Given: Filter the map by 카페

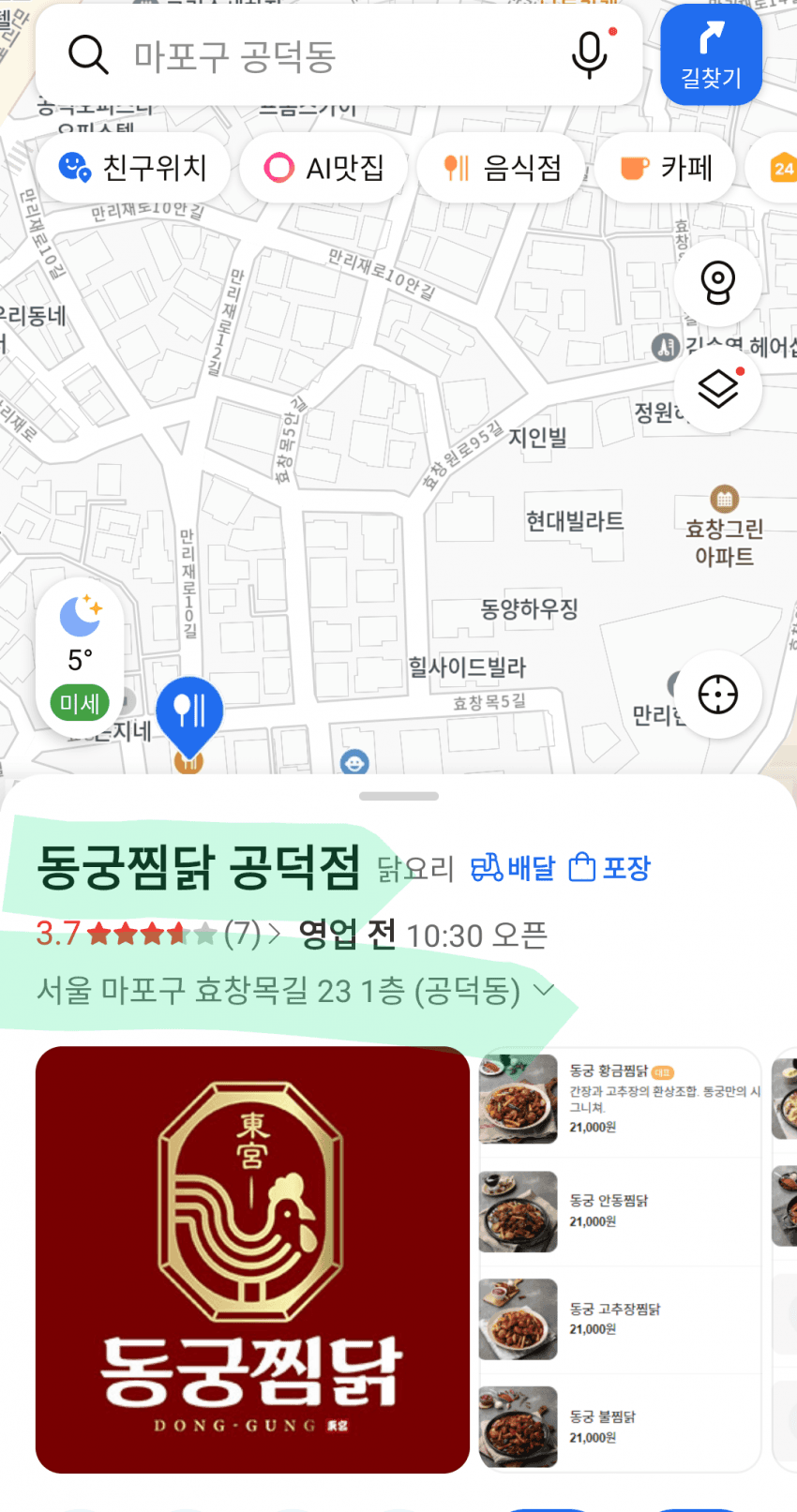Looking at the screenshot, I should pos(666,168).
